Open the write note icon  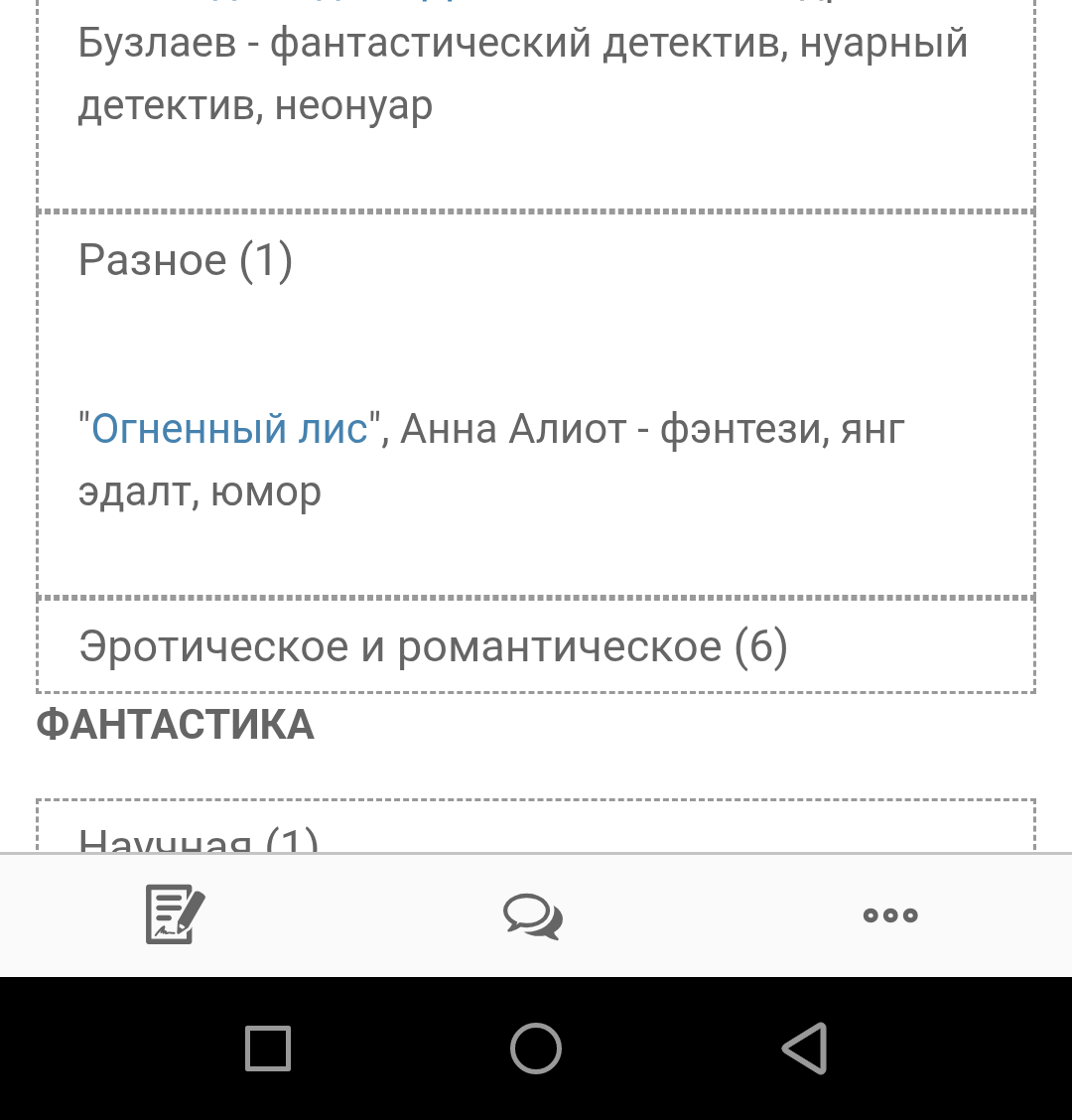pyautogui.click(x=176, y=914)
